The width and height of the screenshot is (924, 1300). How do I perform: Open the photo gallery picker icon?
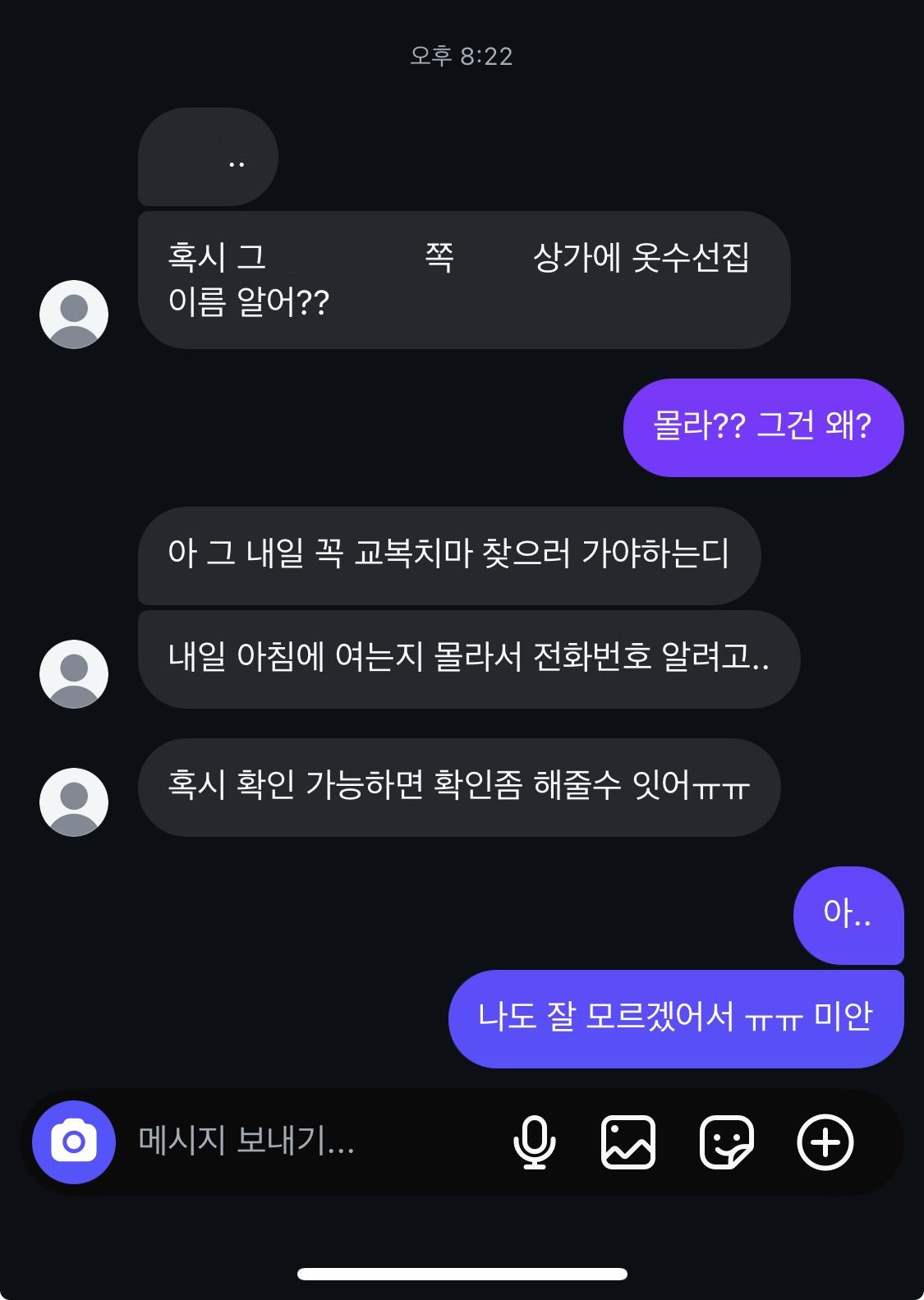pyautogui.click(x=627, y=1140)
